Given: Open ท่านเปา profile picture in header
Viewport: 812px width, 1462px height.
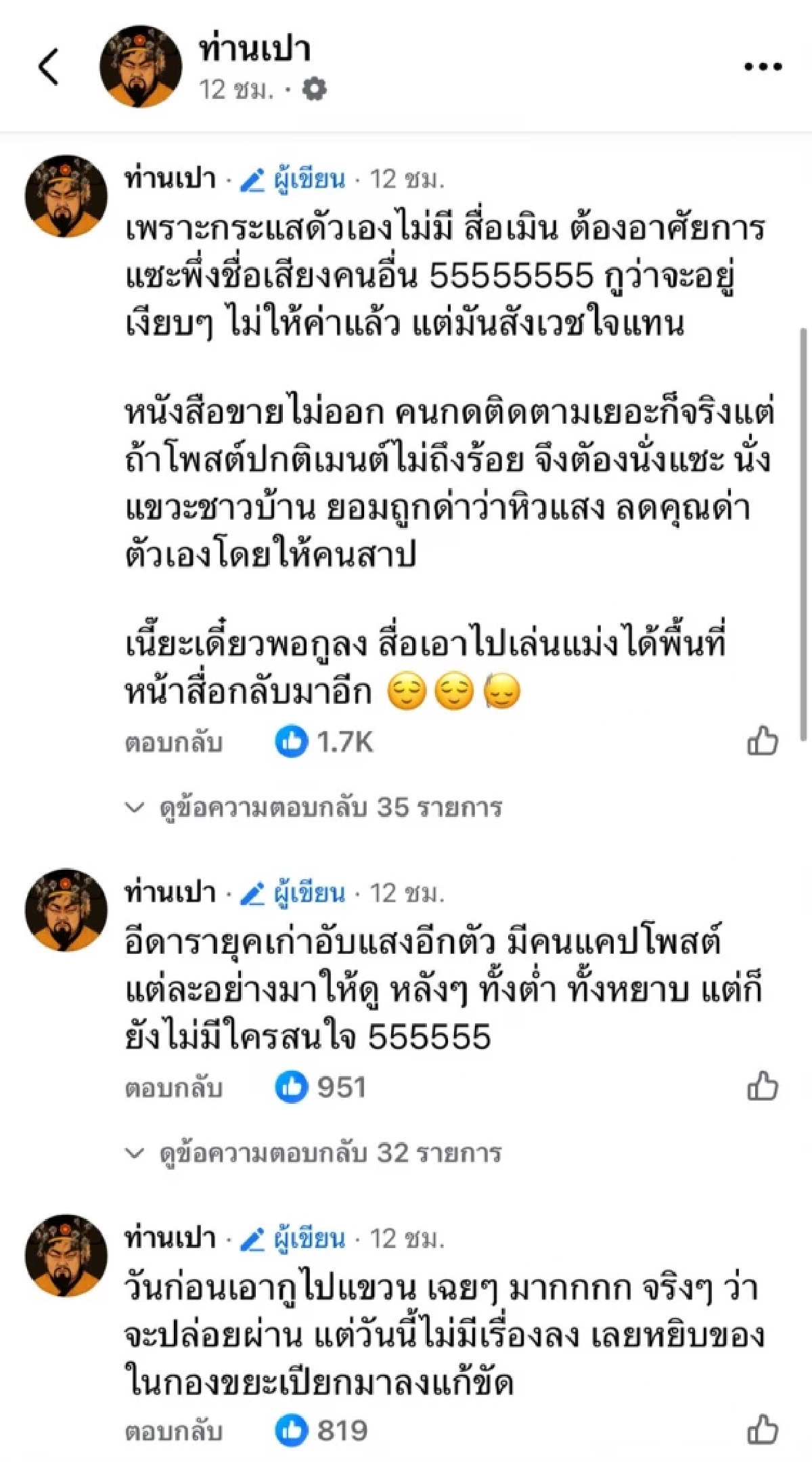Looking at the screenshot, I should tap(141, 67).
